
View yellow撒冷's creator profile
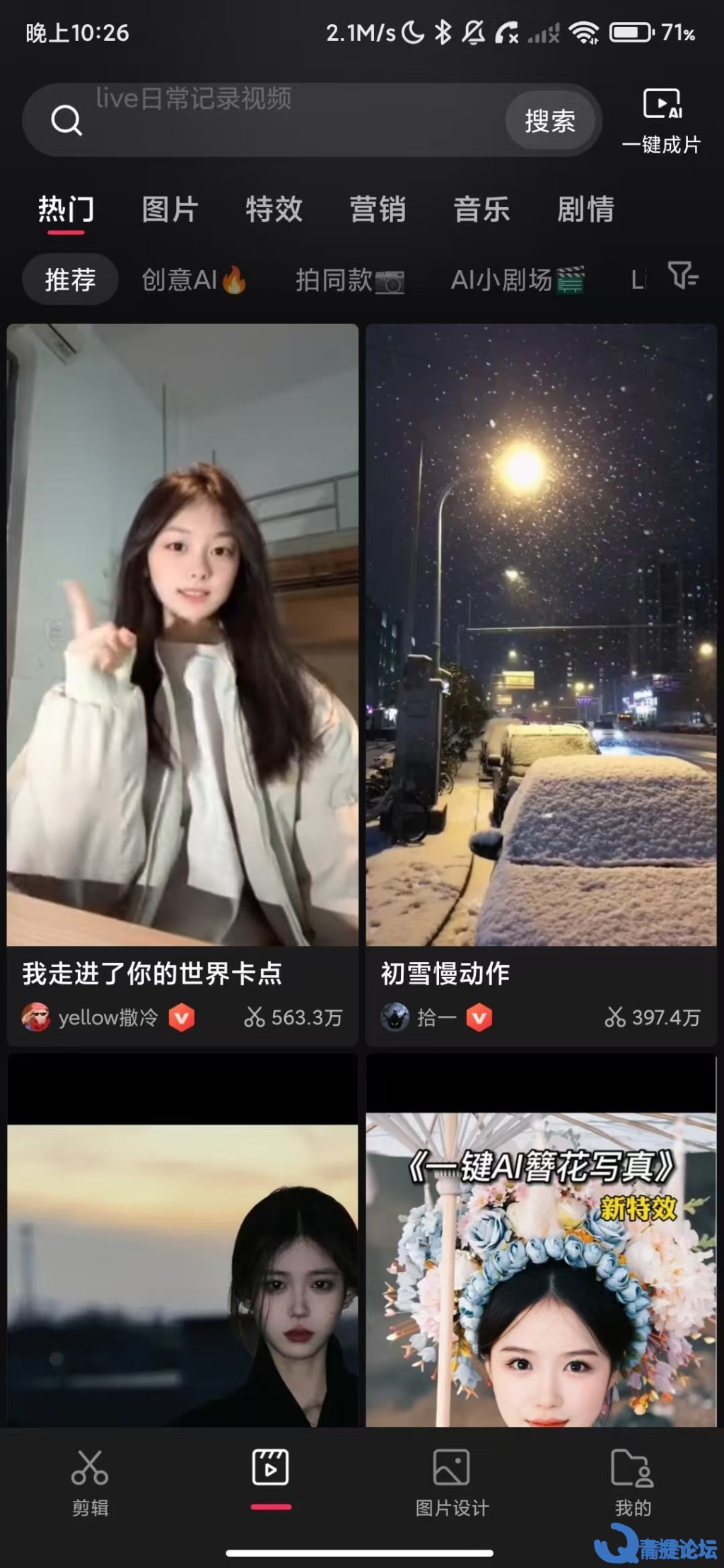coord(107,1017)
